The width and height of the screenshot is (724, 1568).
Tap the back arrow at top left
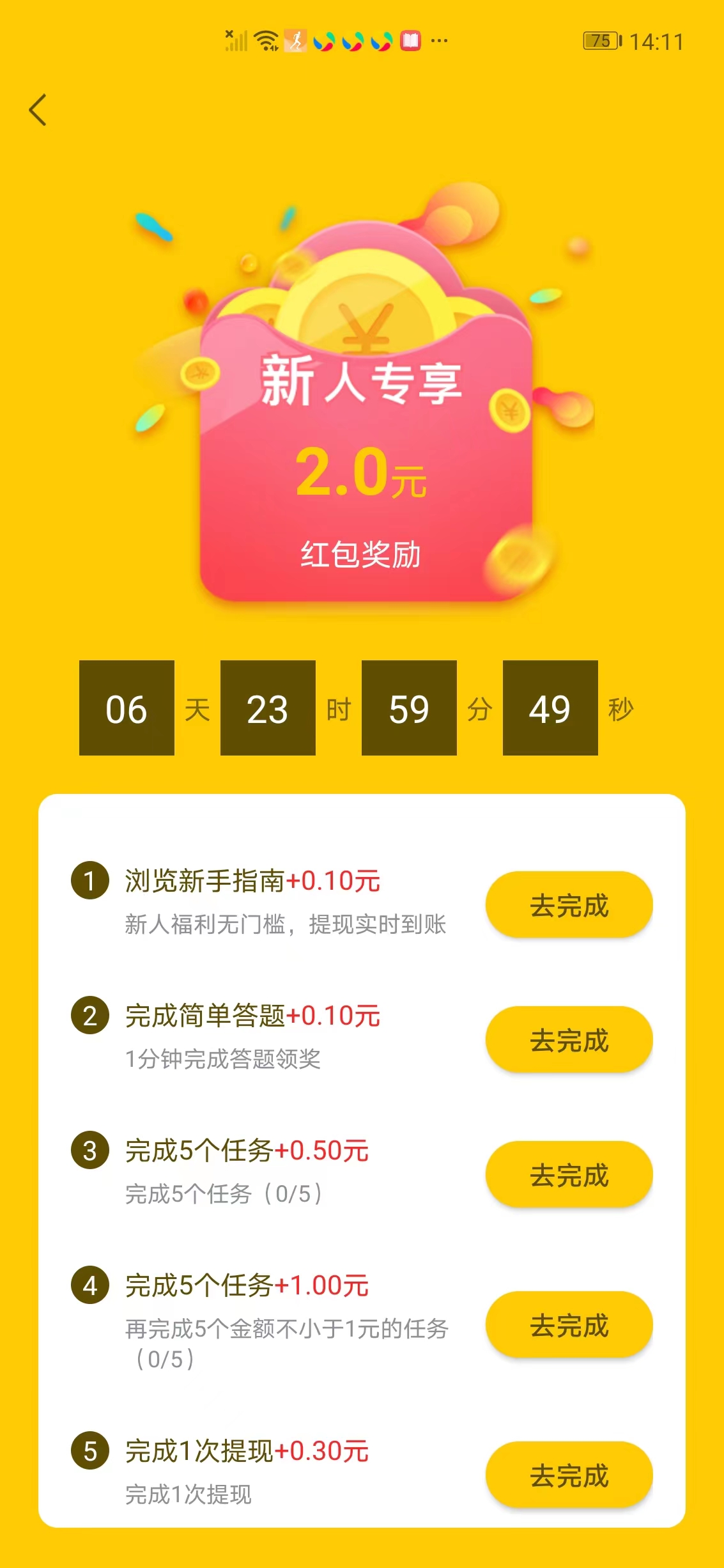(36, 110)
